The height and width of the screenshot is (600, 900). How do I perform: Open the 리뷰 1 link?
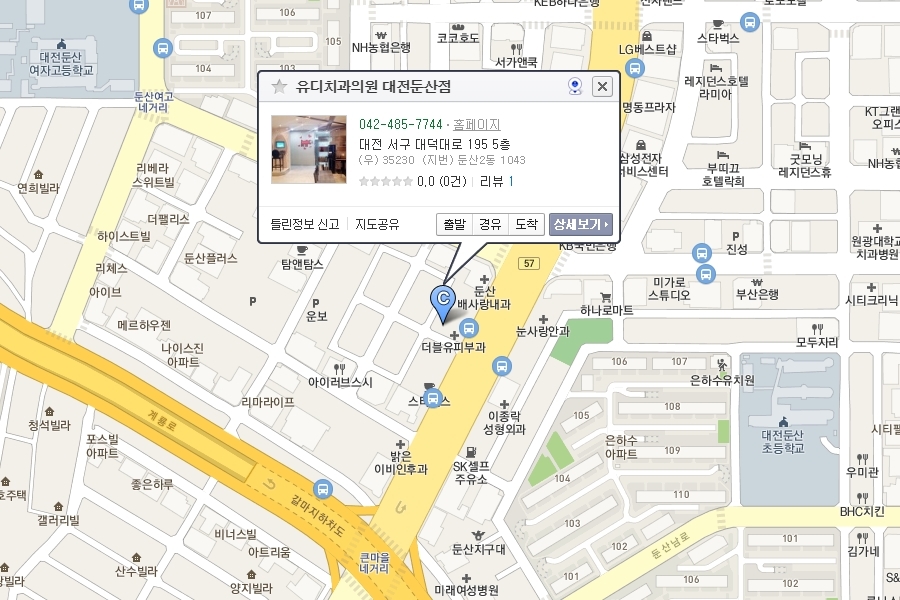tap(496, 181)
